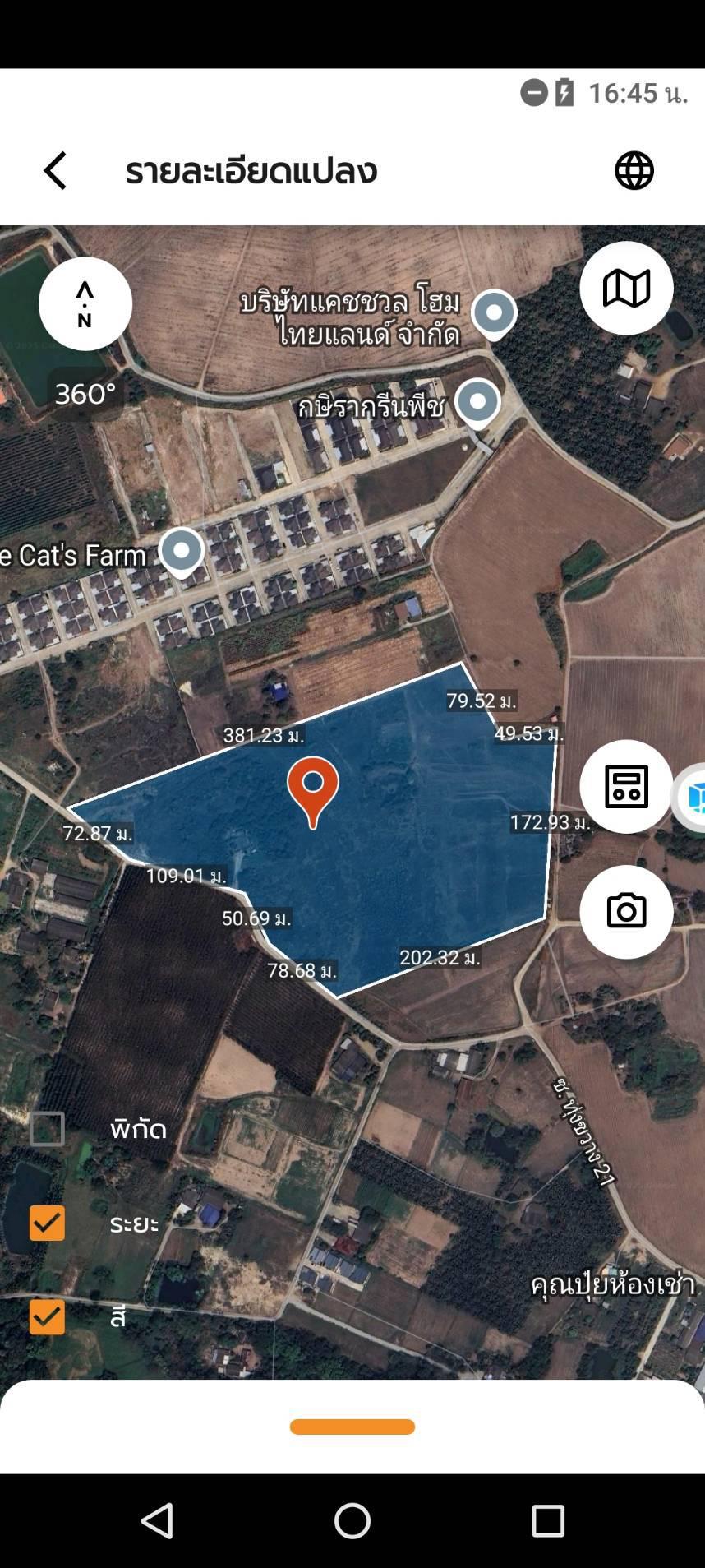Uncheck the สี checkbox
This screenshot has height=1568, width=705.
47,1316
